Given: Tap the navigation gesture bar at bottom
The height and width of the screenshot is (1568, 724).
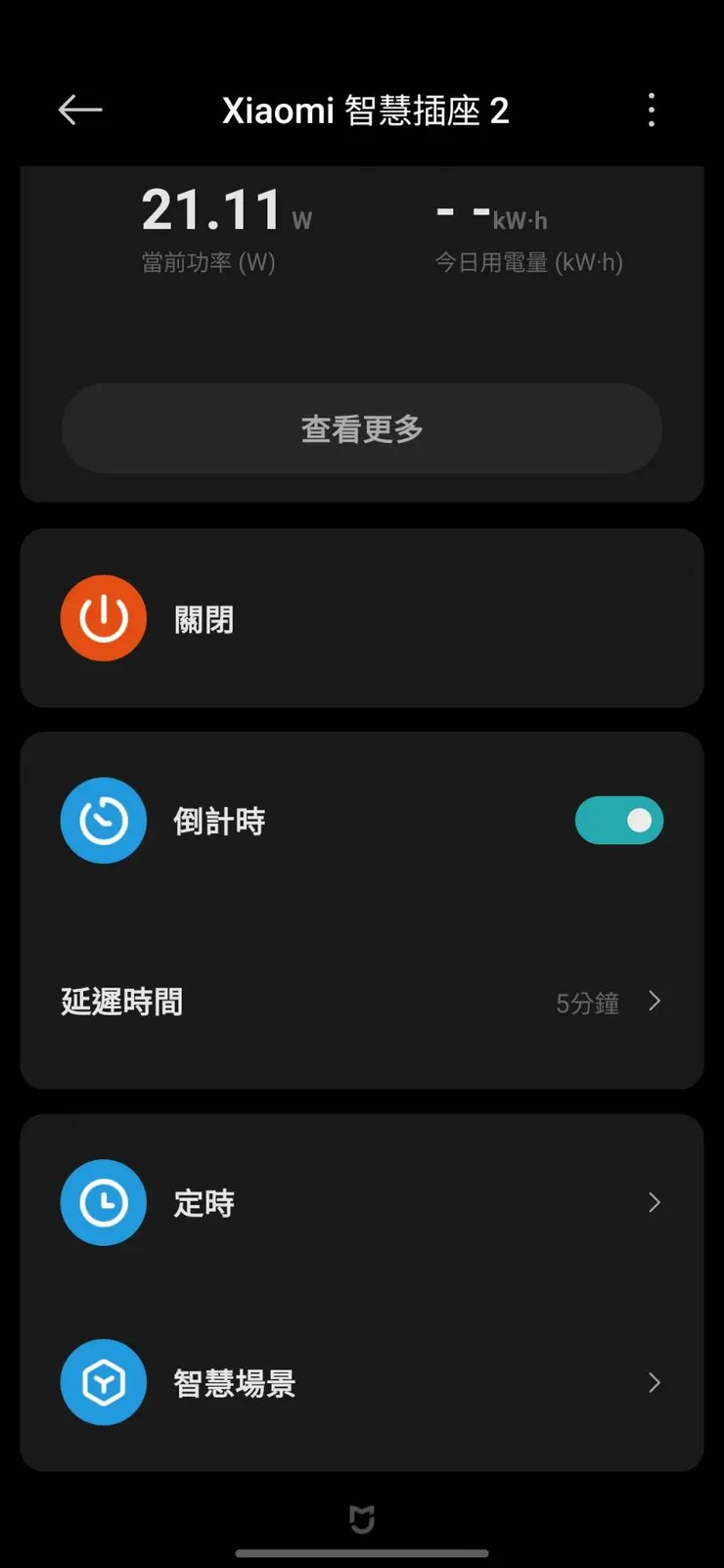Looking at the screenshot, I should [362, 1550].
